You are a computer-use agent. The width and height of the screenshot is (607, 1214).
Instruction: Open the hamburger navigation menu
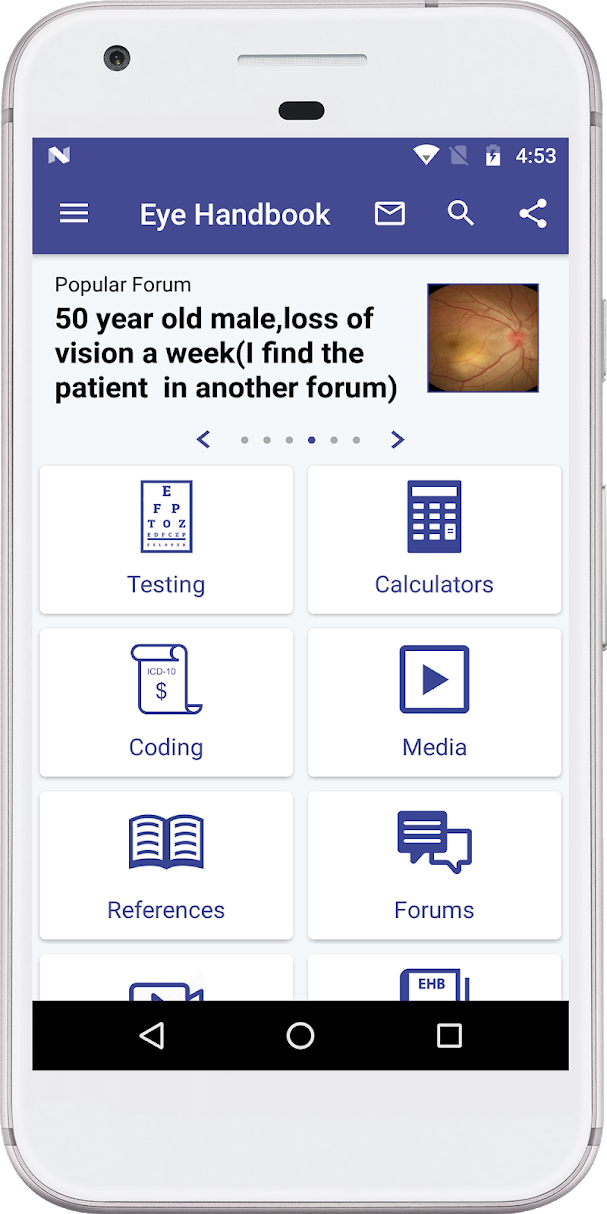click(74, 213)
